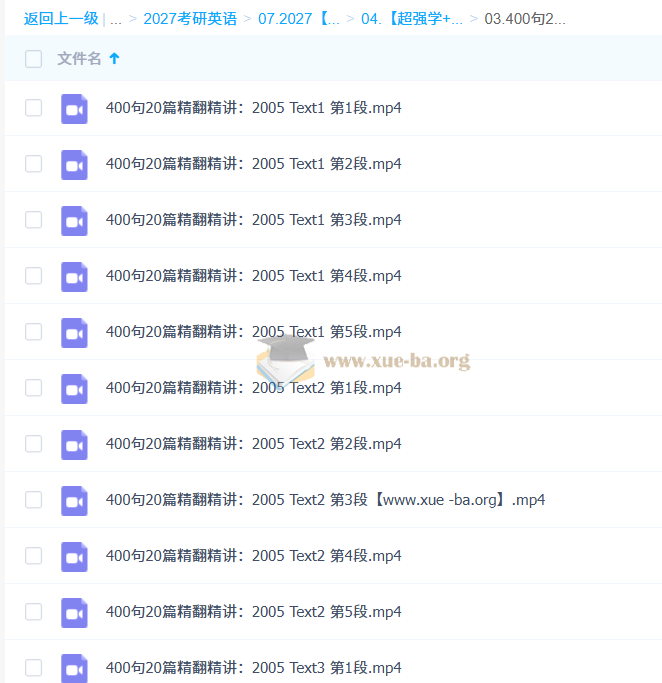This screenshot has width=662, height=683.
Task: Select checkbox for 2005 Text1 第2段.mp4
Action: [34, 164]
